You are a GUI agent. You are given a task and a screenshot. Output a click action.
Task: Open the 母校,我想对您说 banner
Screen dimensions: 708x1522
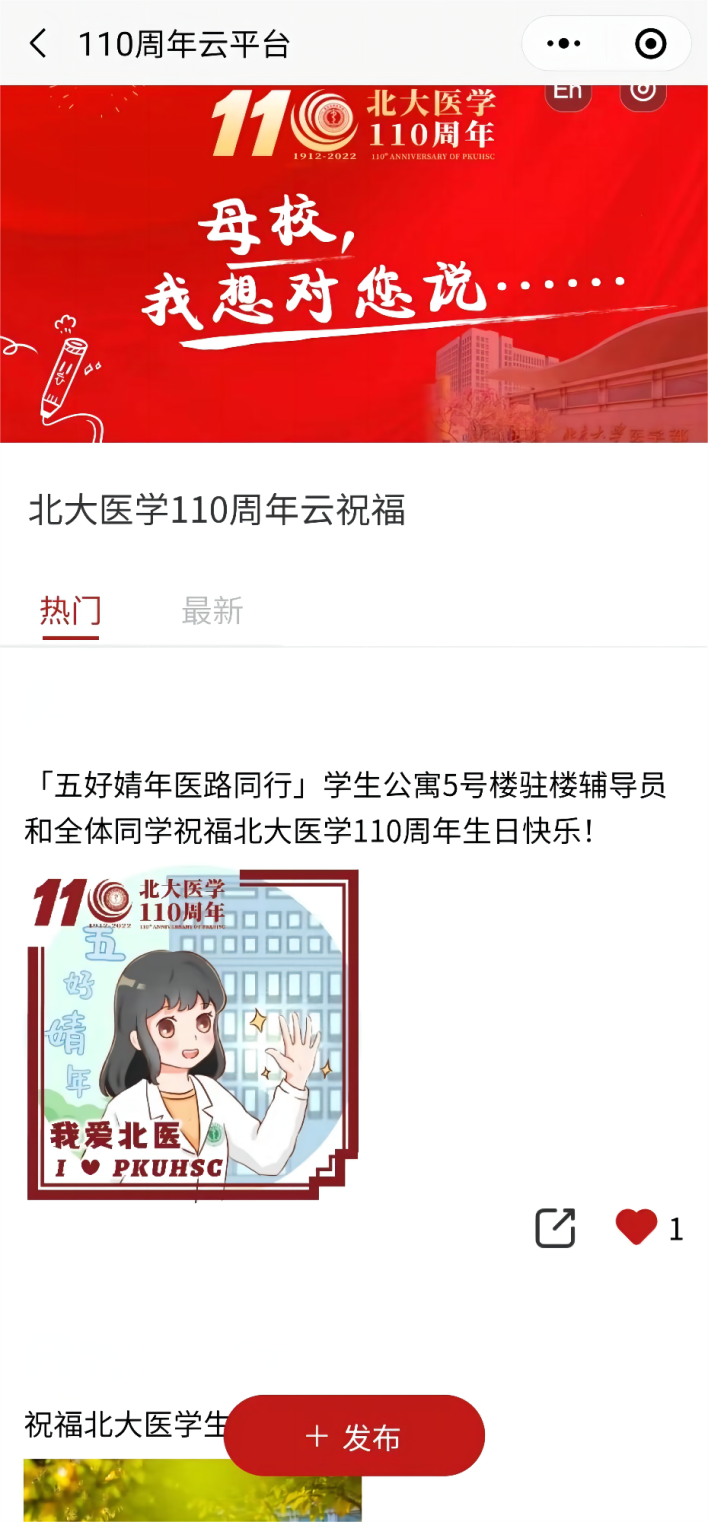click(354, 270)
